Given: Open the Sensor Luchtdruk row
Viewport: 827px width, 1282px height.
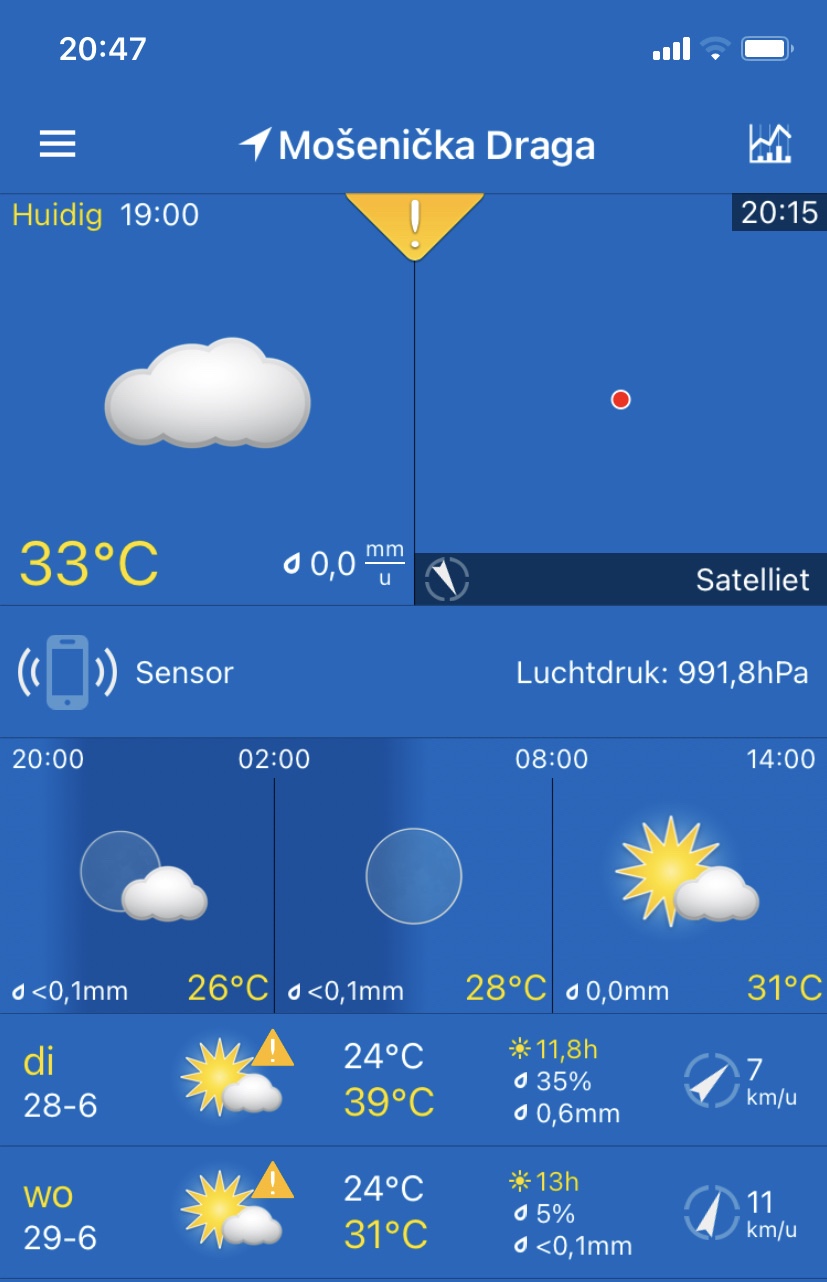Looking at the screenshot, I should pyautogui.click(x=413, y=672).
